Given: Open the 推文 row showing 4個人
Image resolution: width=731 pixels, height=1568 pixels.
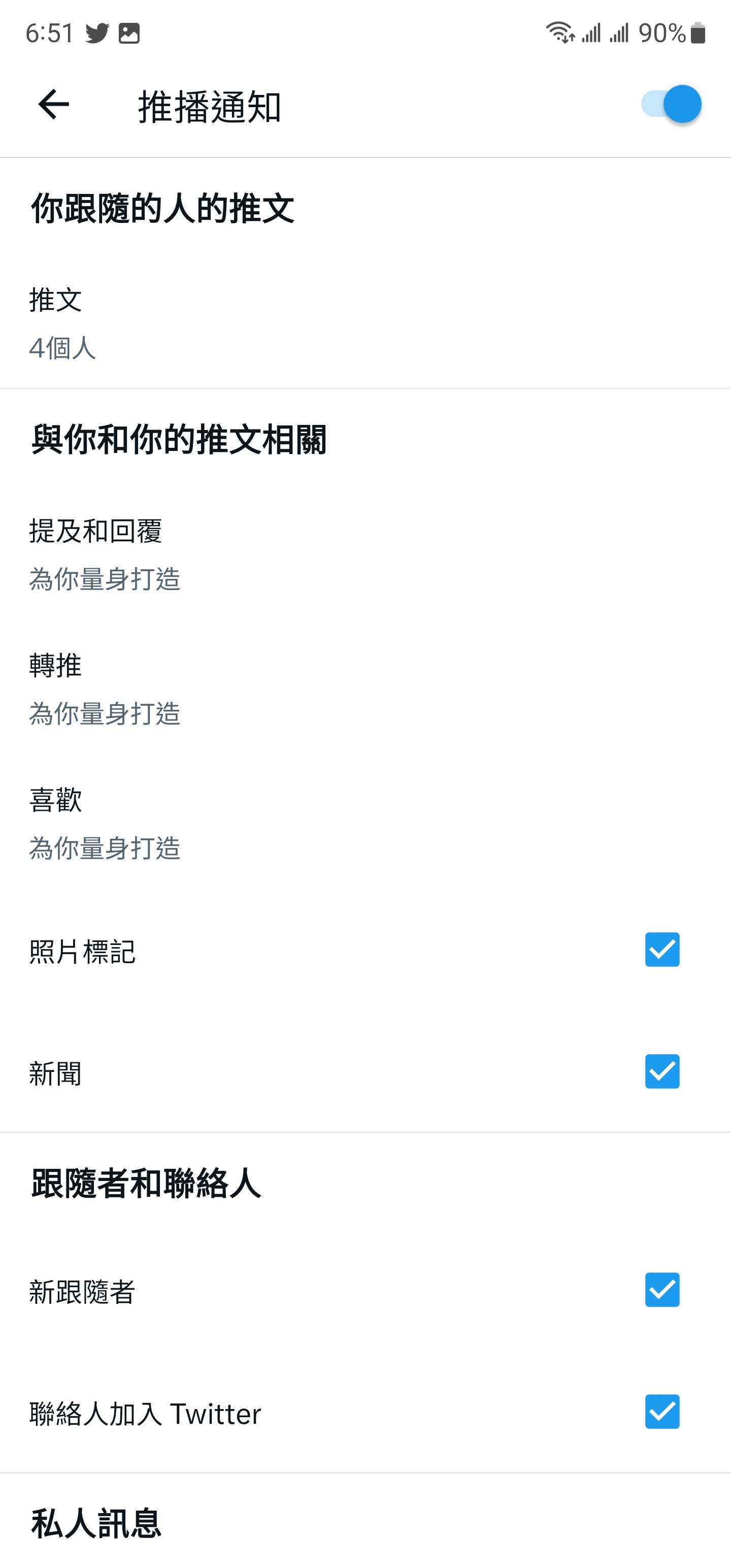Looking at the screenshot, I should [x=365, y=323].
